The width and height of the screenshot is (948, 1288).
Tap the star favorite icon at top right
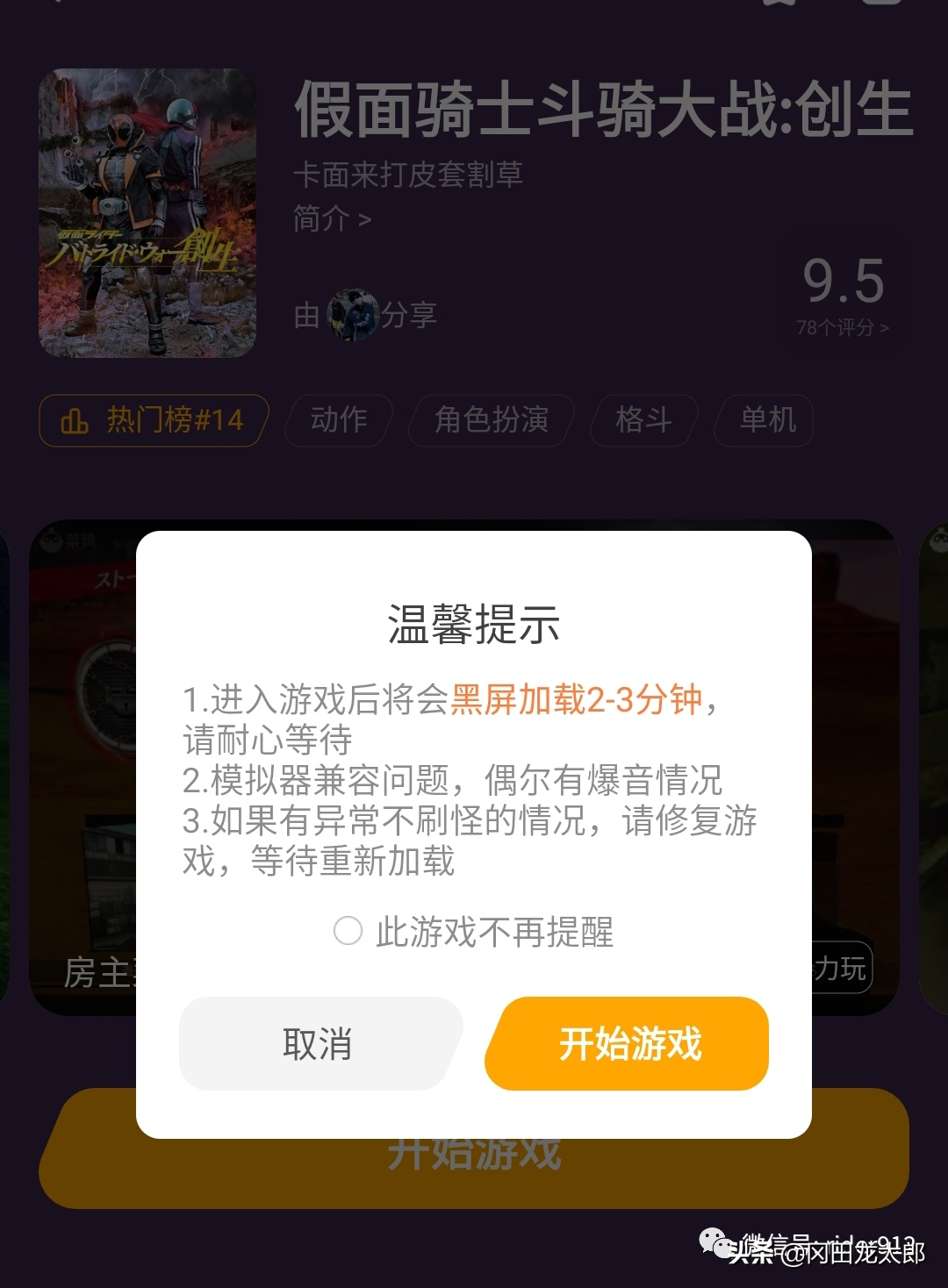[x=779, y=5]
